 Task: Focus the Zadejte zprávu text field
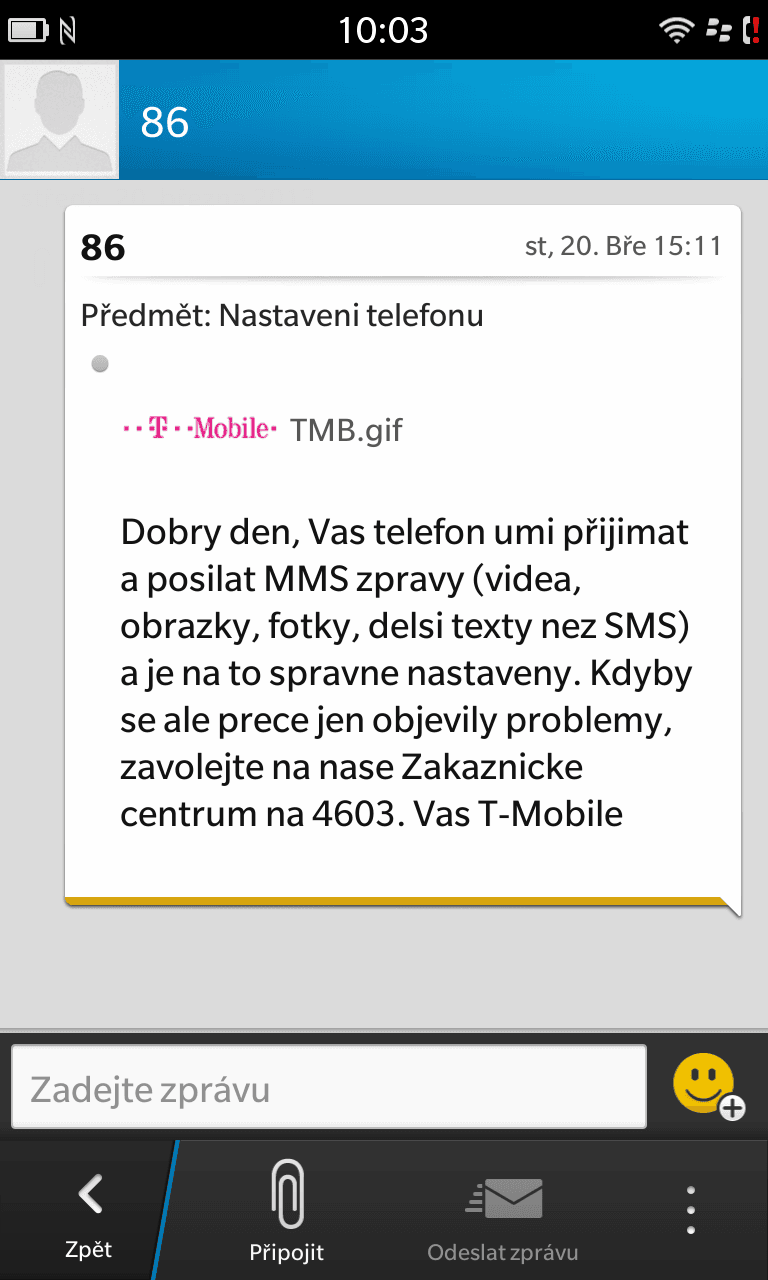tap(328, 1088)
